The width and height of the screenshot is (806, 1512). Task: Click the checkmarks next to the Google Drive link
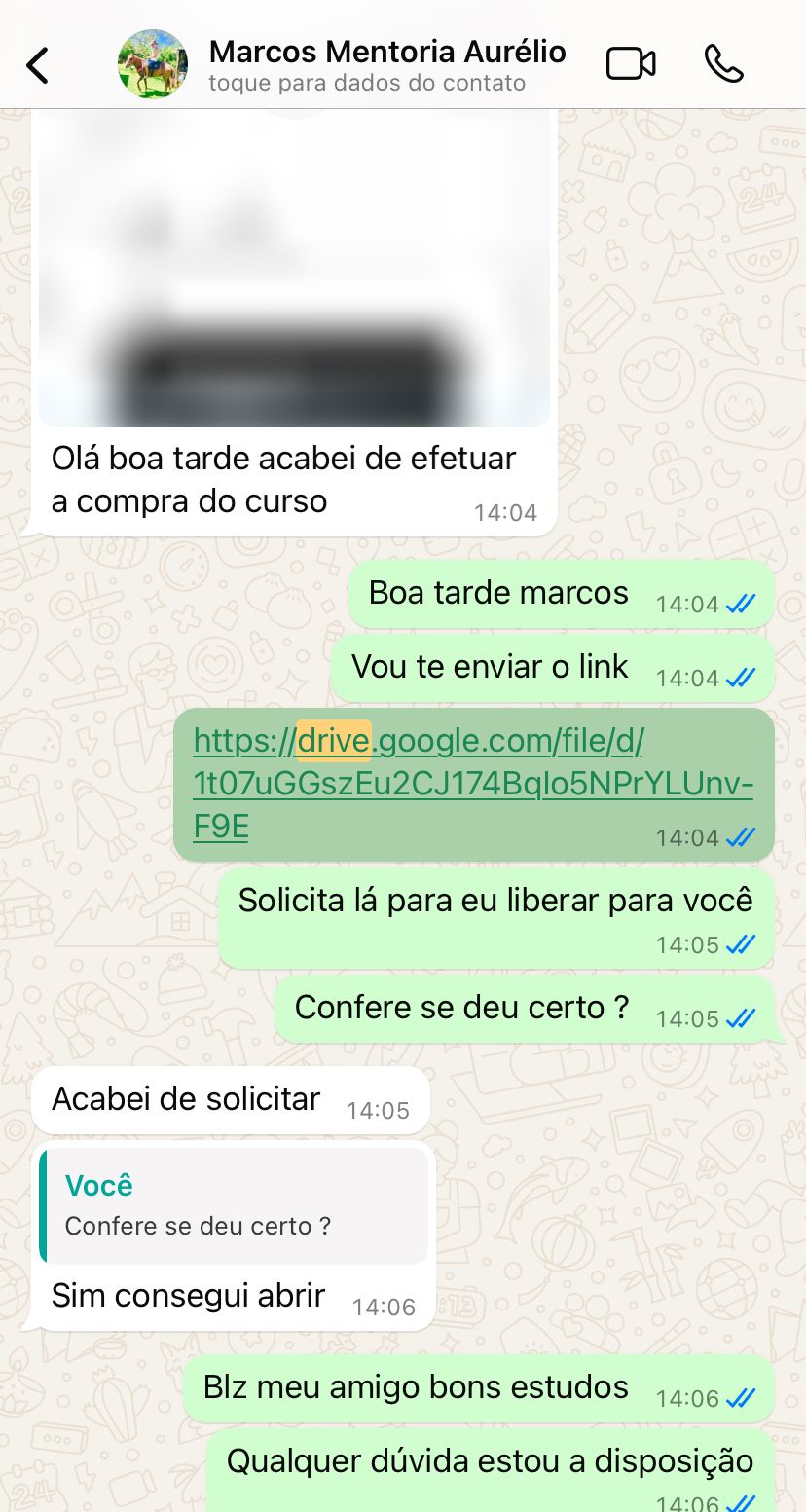pyautogui.click(x=741, y=836)
